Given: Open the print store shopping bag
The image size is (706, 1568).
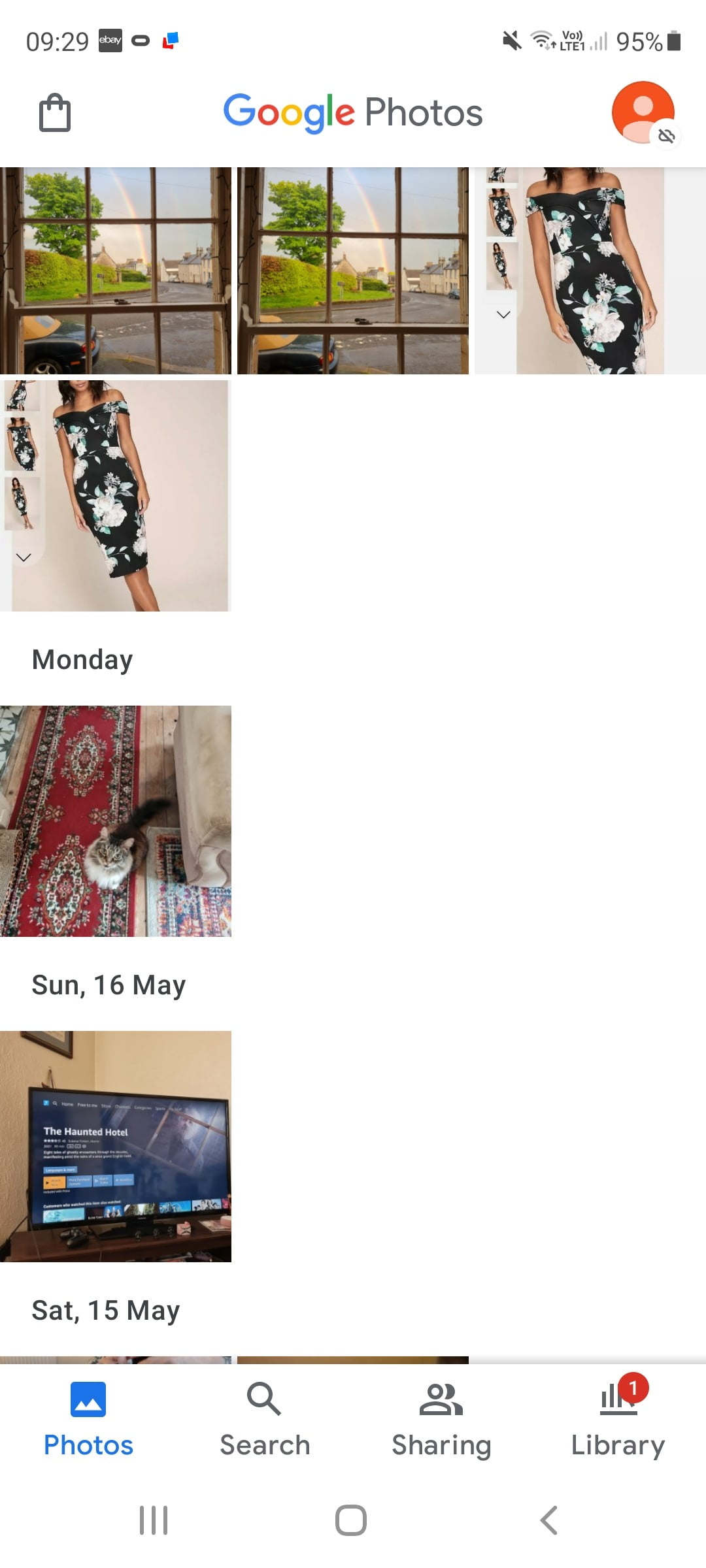Looking at the screenshot, I should pyautogui.click(x=55, y=113).
